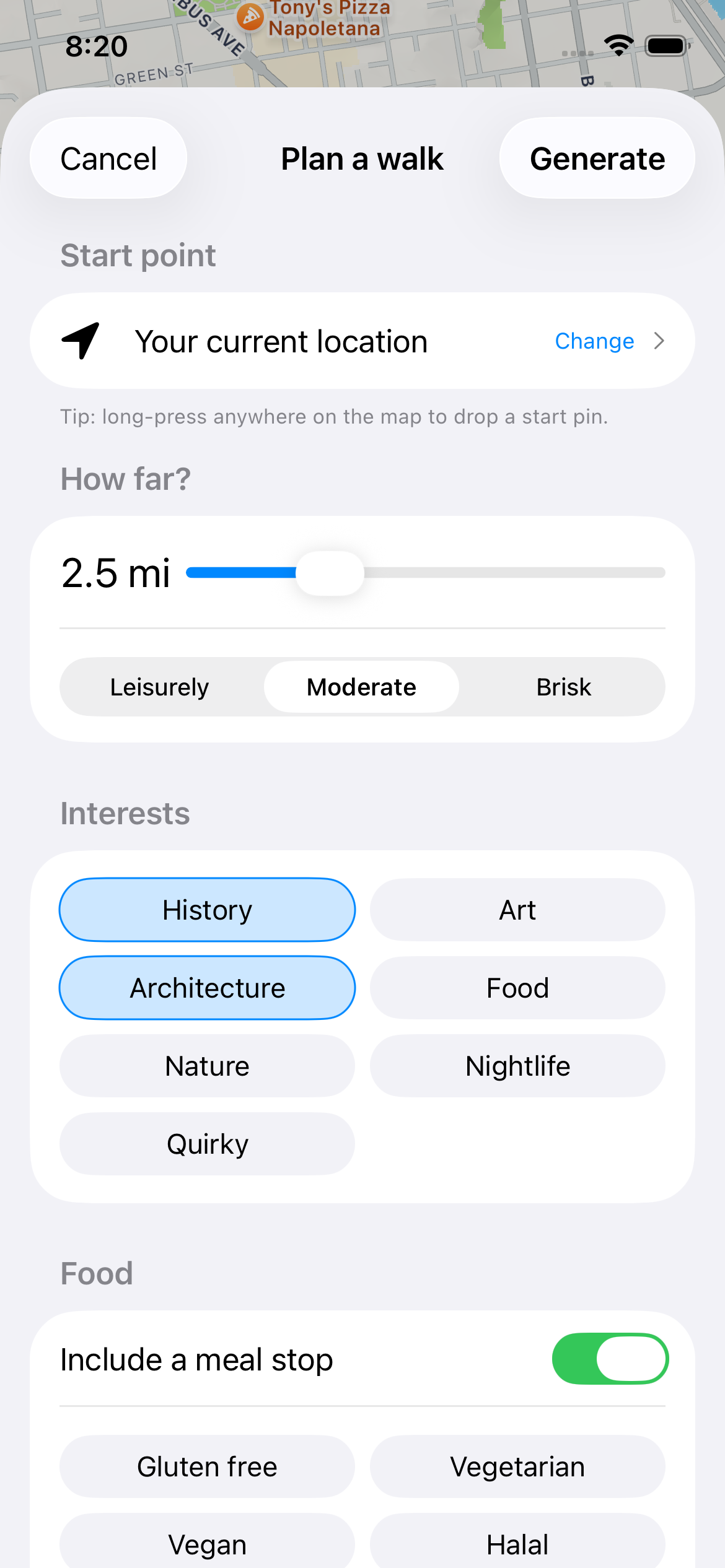Adjust the distance slider handle
The width and height of the screenshot is (725, 1568).
coord(330,573)
